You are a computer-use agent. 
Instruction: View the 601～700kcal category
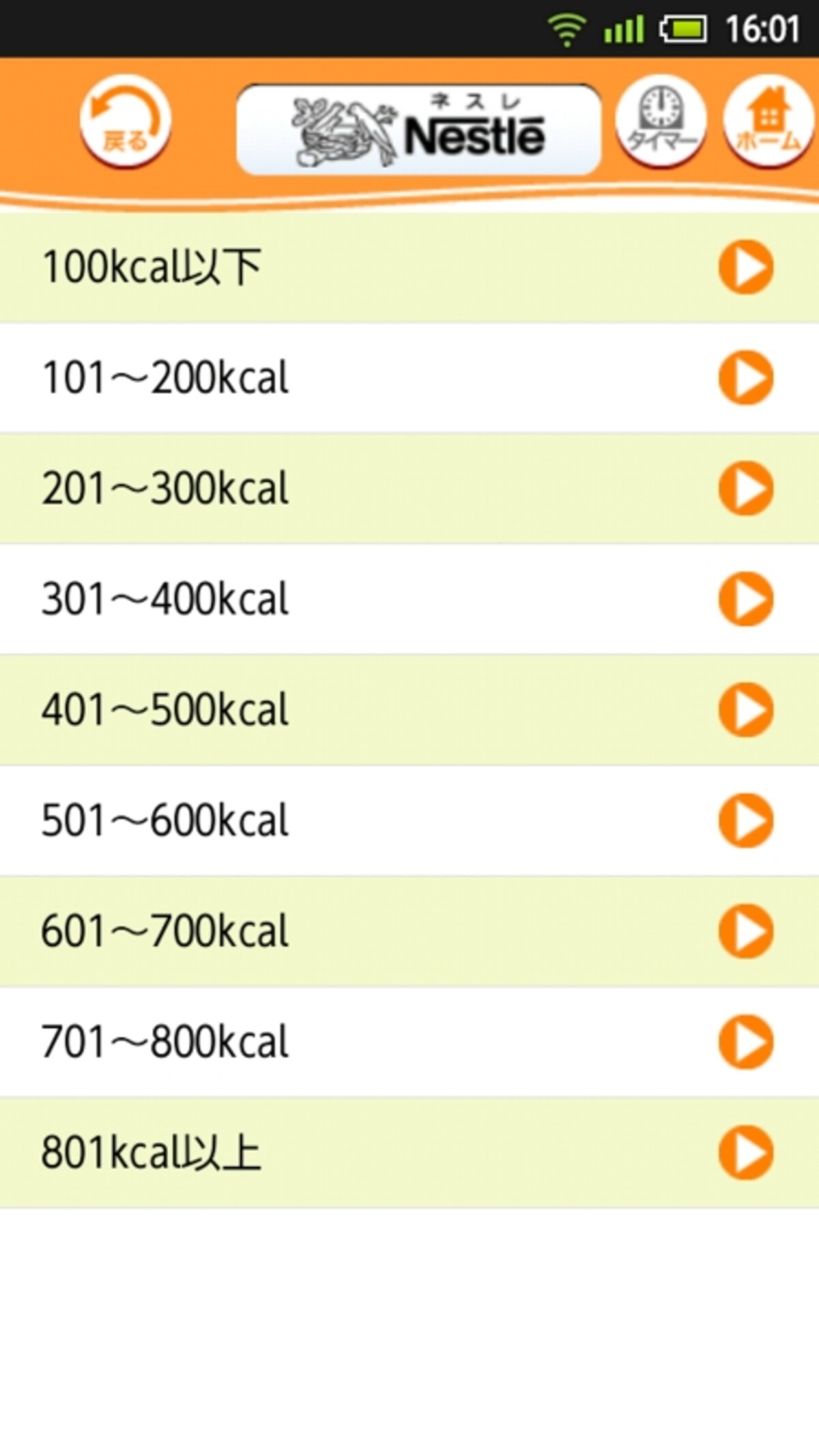(x=409, y=930)
